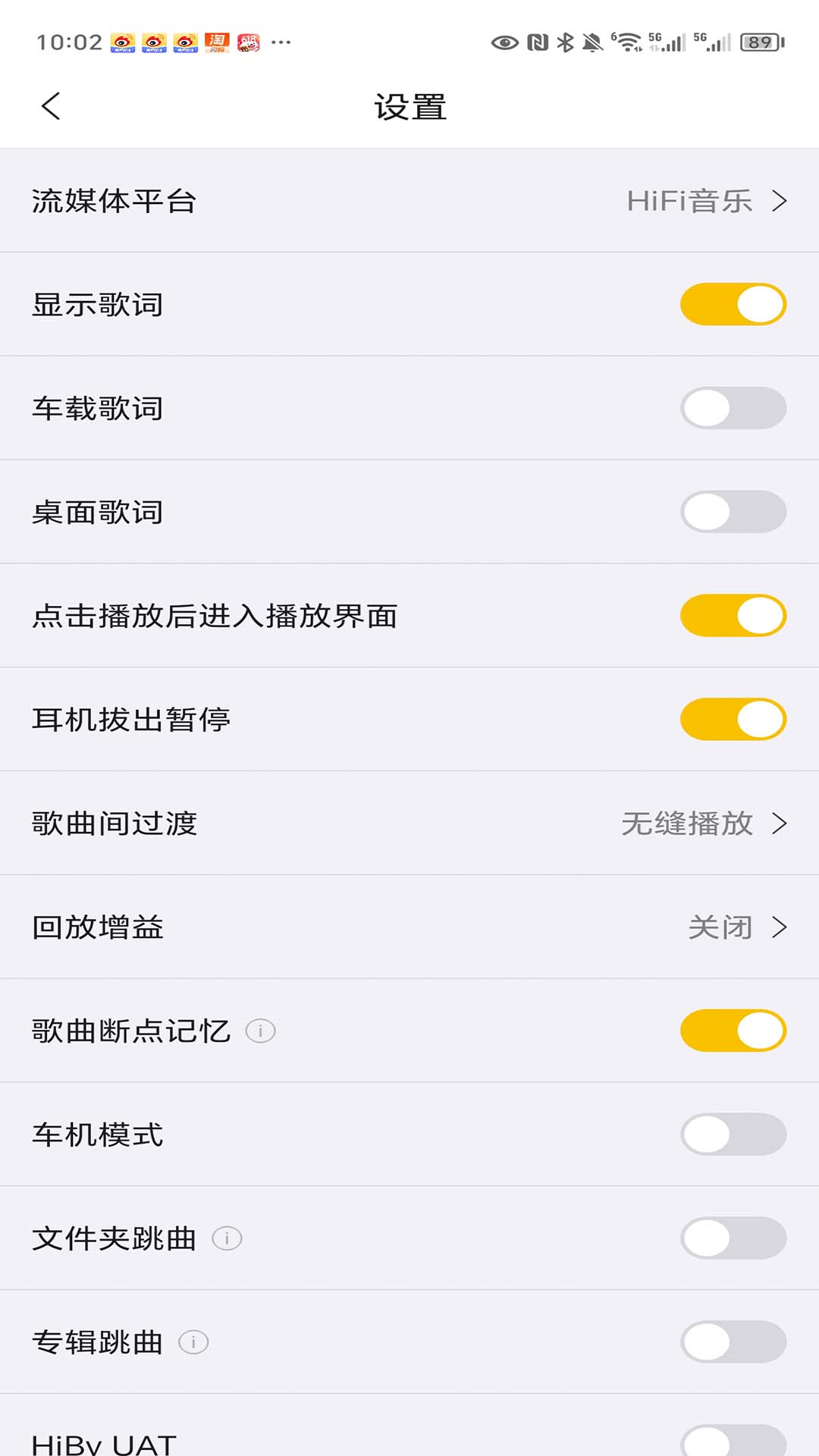Enable the 车载歌词 switch

(x=733, y=408)
